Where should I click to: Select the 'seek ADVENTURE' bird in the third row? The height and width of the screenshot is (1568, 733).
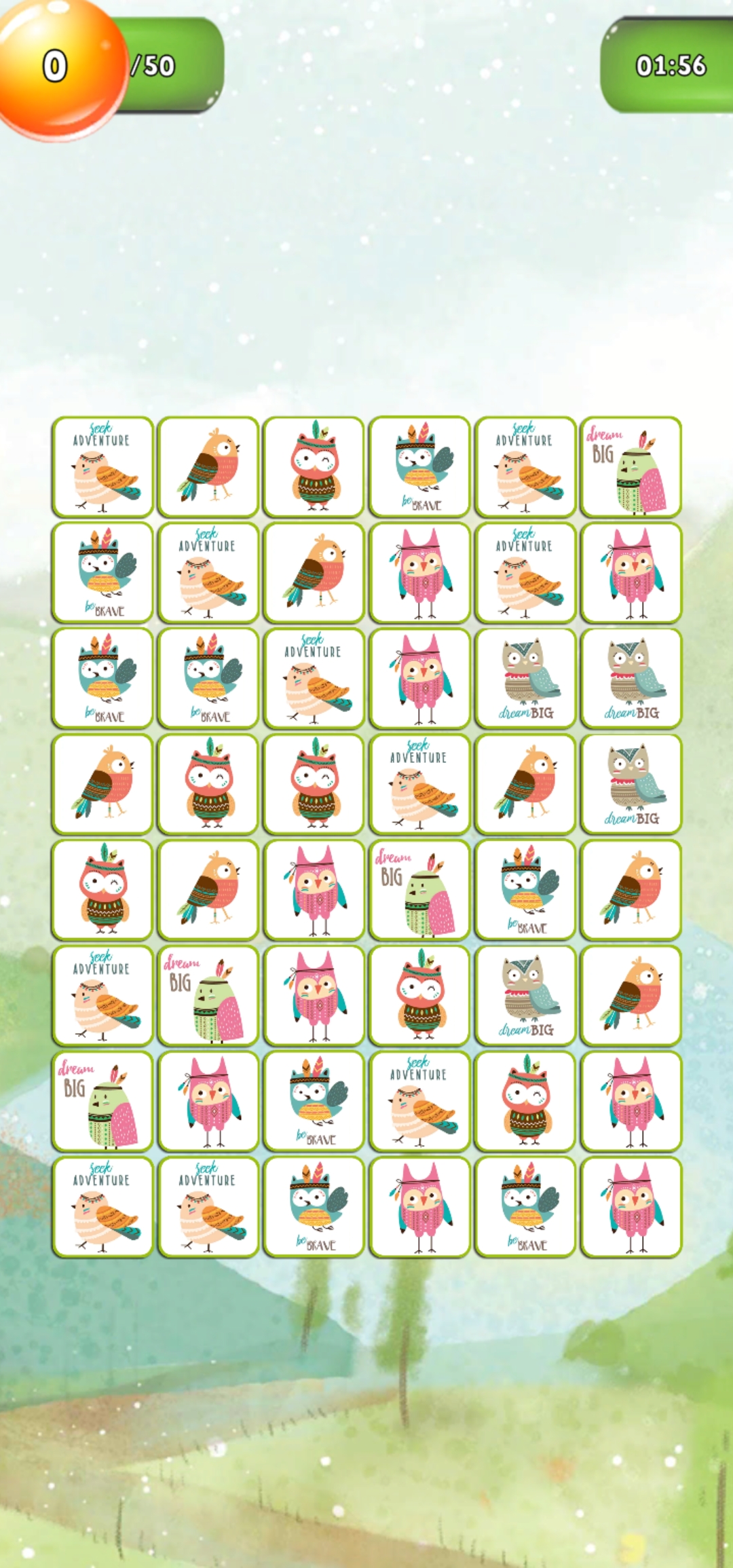pyautogui.click(x=314, y=679)
